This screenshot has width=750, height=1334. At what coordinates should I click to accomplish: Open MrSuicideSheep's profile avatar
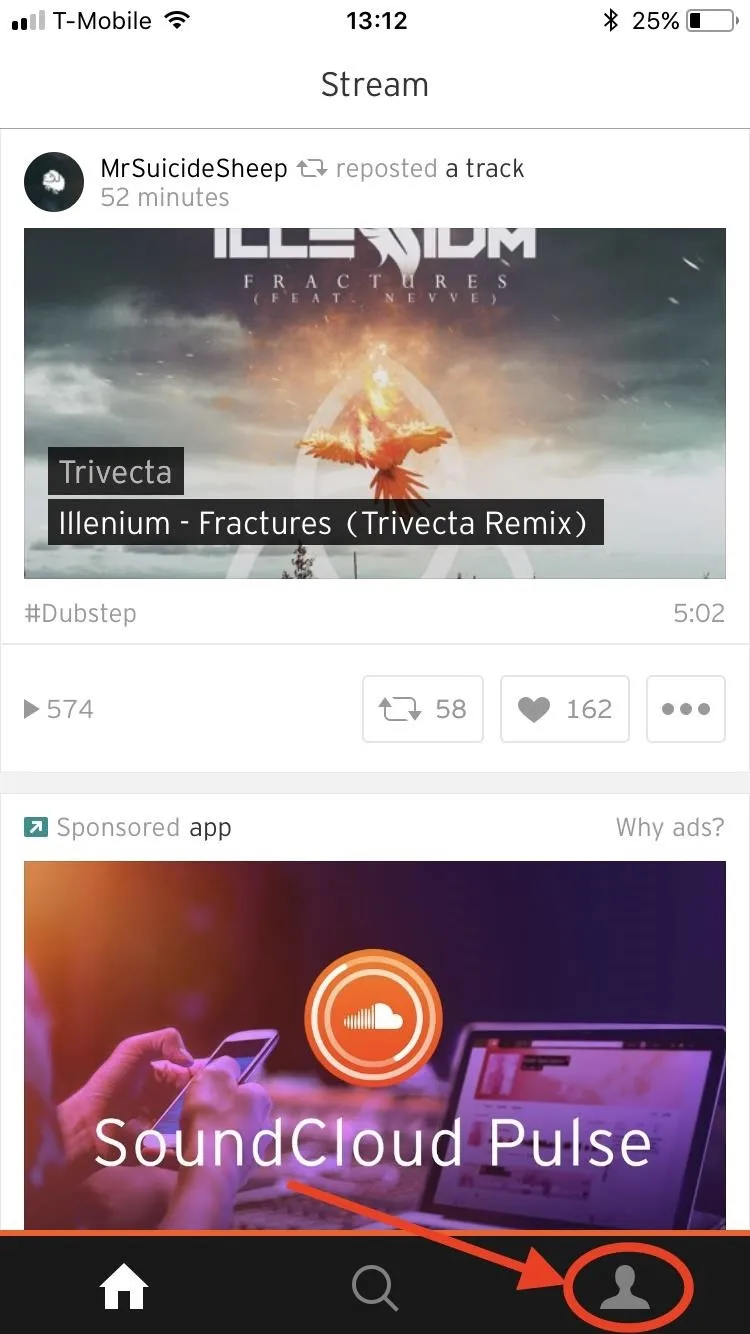point(53,182)
